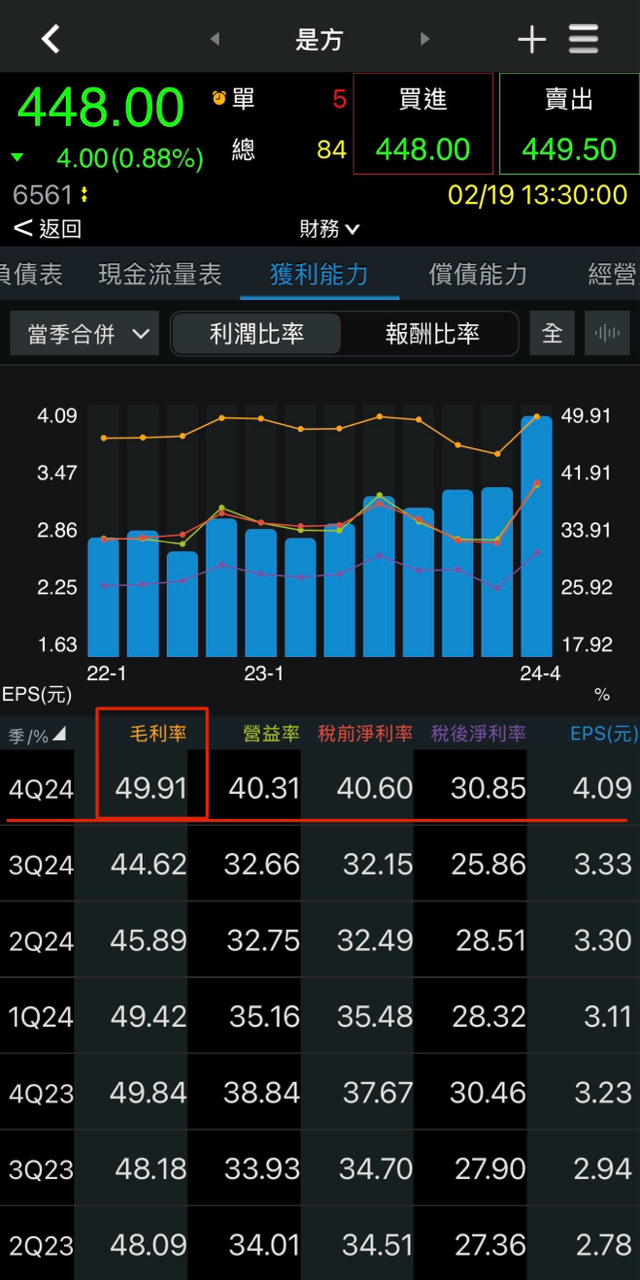Toggle the chart view icon
640x1280 pixels.
pos(607,334)
